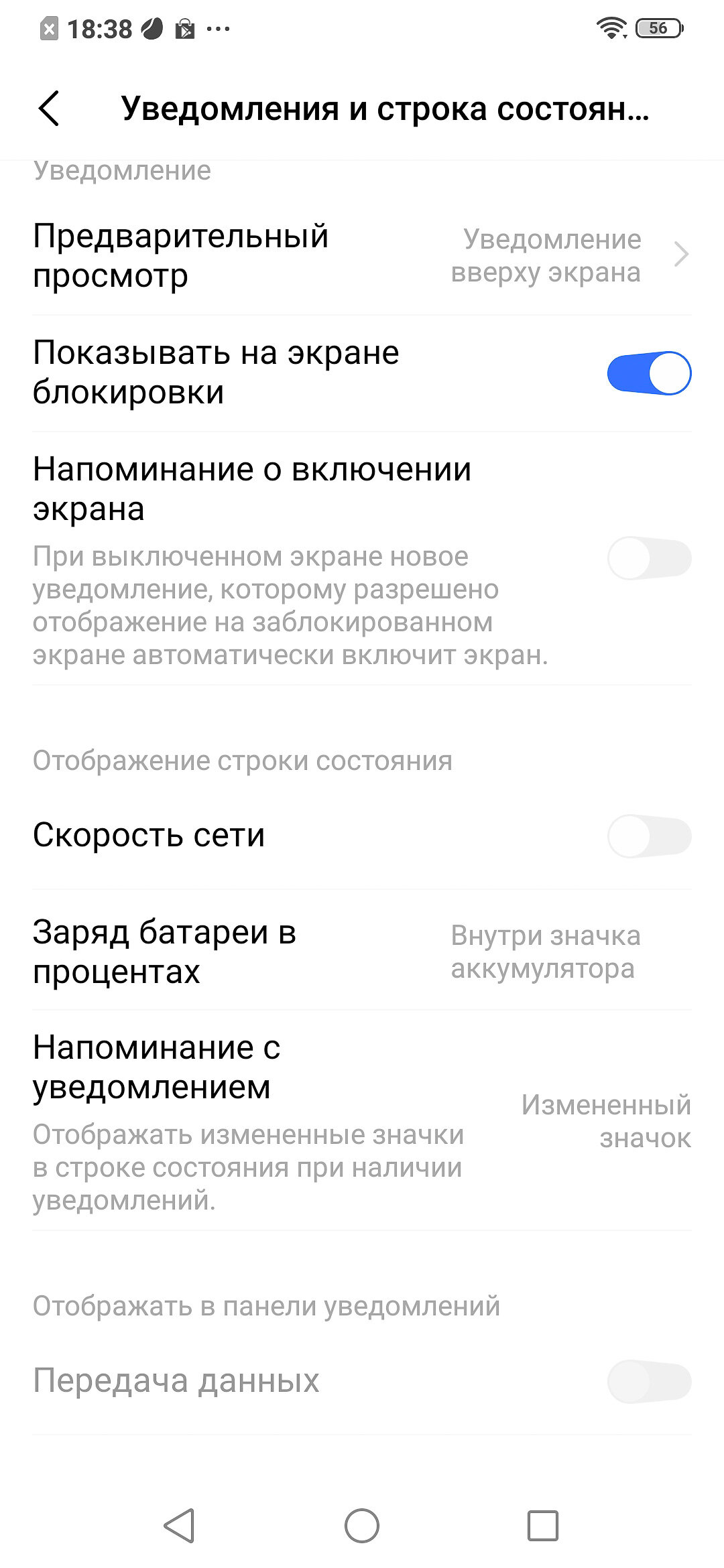Open recent apps with square button
The width and height of the screenshot is (724, 1568).
click(543, 1526)
